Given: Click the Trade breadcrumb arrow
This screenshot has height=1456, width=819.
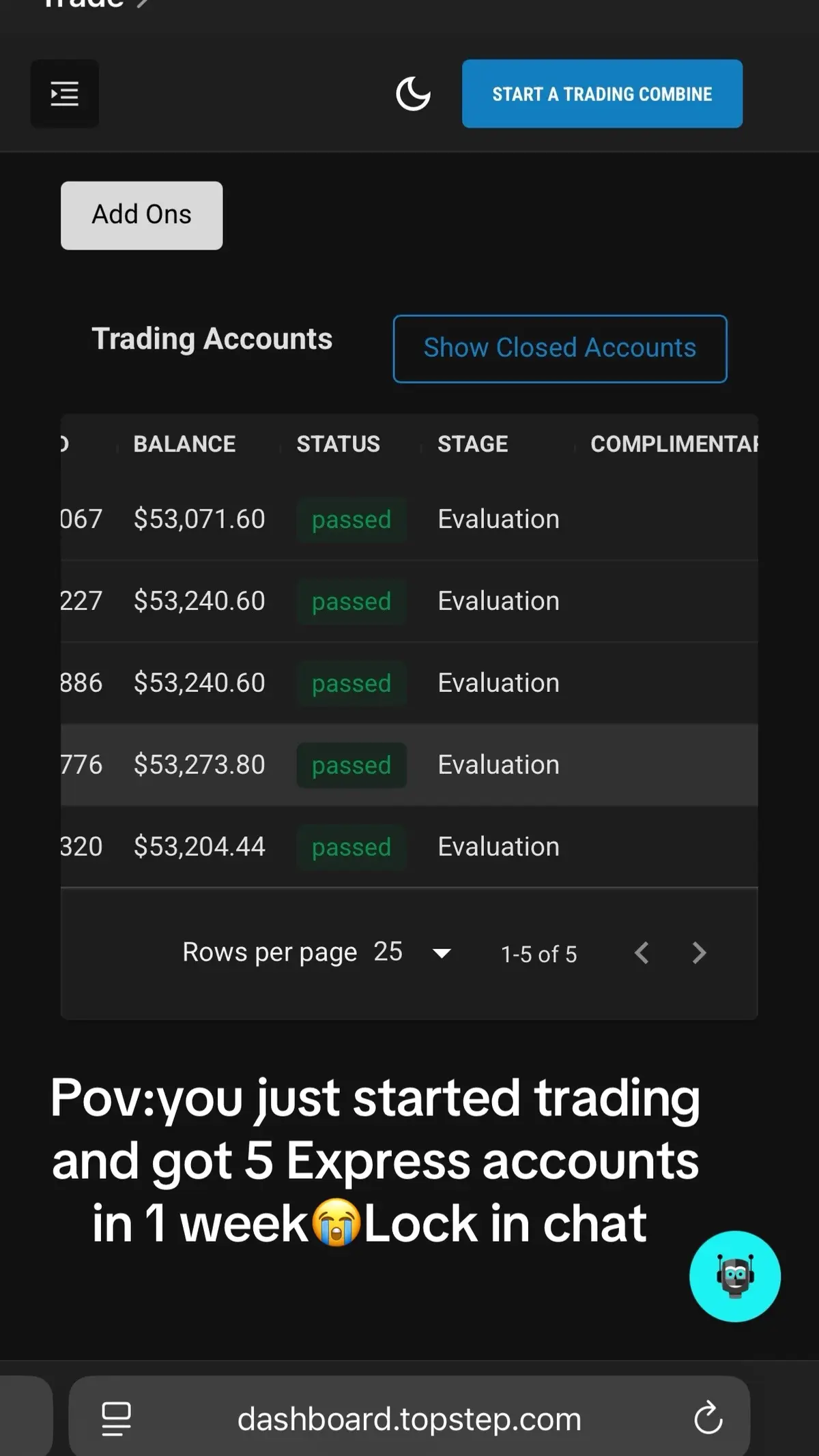Looking at the screenshot, I should pos(142,5).
